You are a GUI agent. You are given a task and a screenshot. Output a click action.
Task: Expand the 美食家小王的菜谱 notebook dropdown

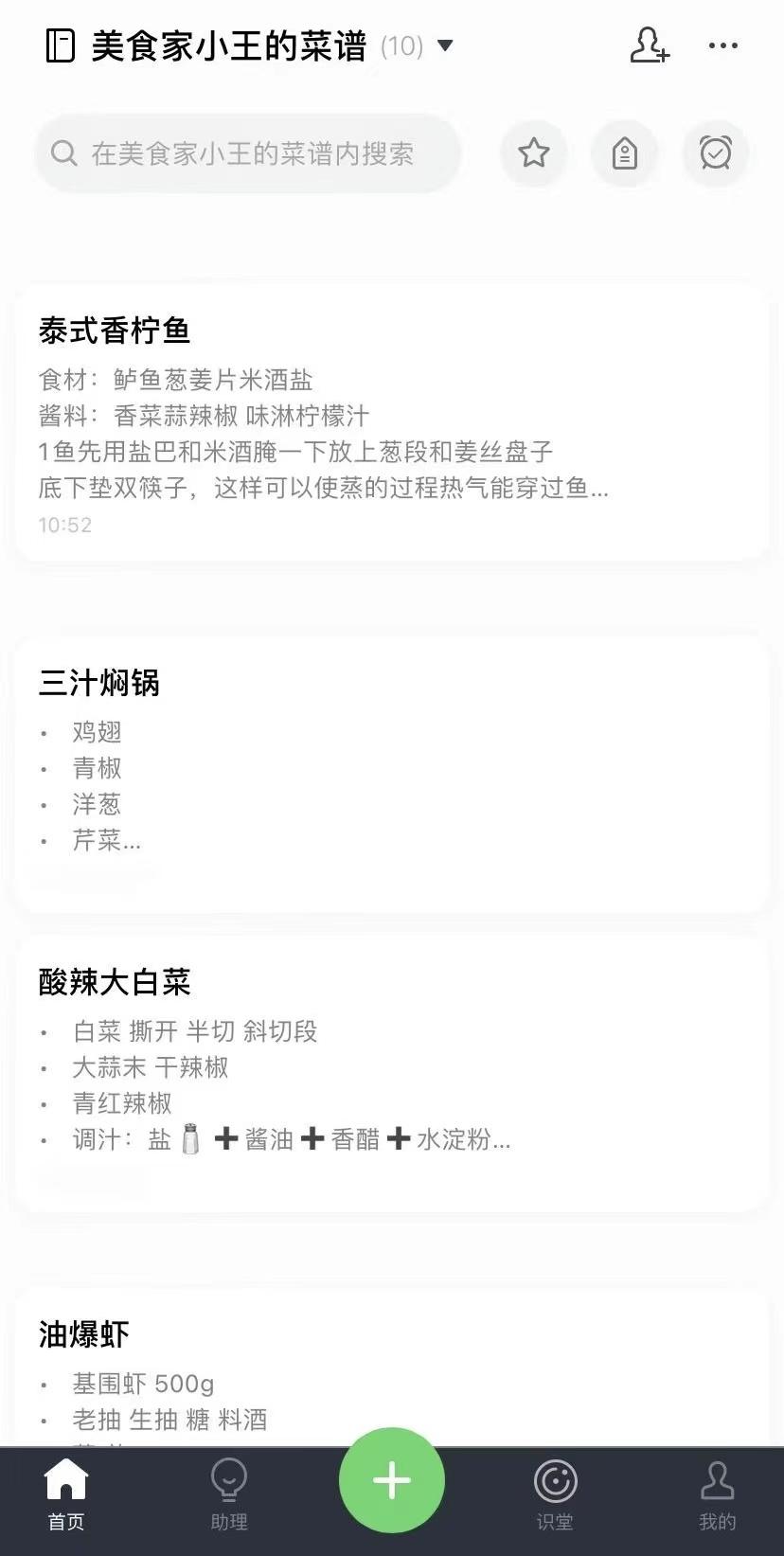pyautogui.click(x=444, y=45)
